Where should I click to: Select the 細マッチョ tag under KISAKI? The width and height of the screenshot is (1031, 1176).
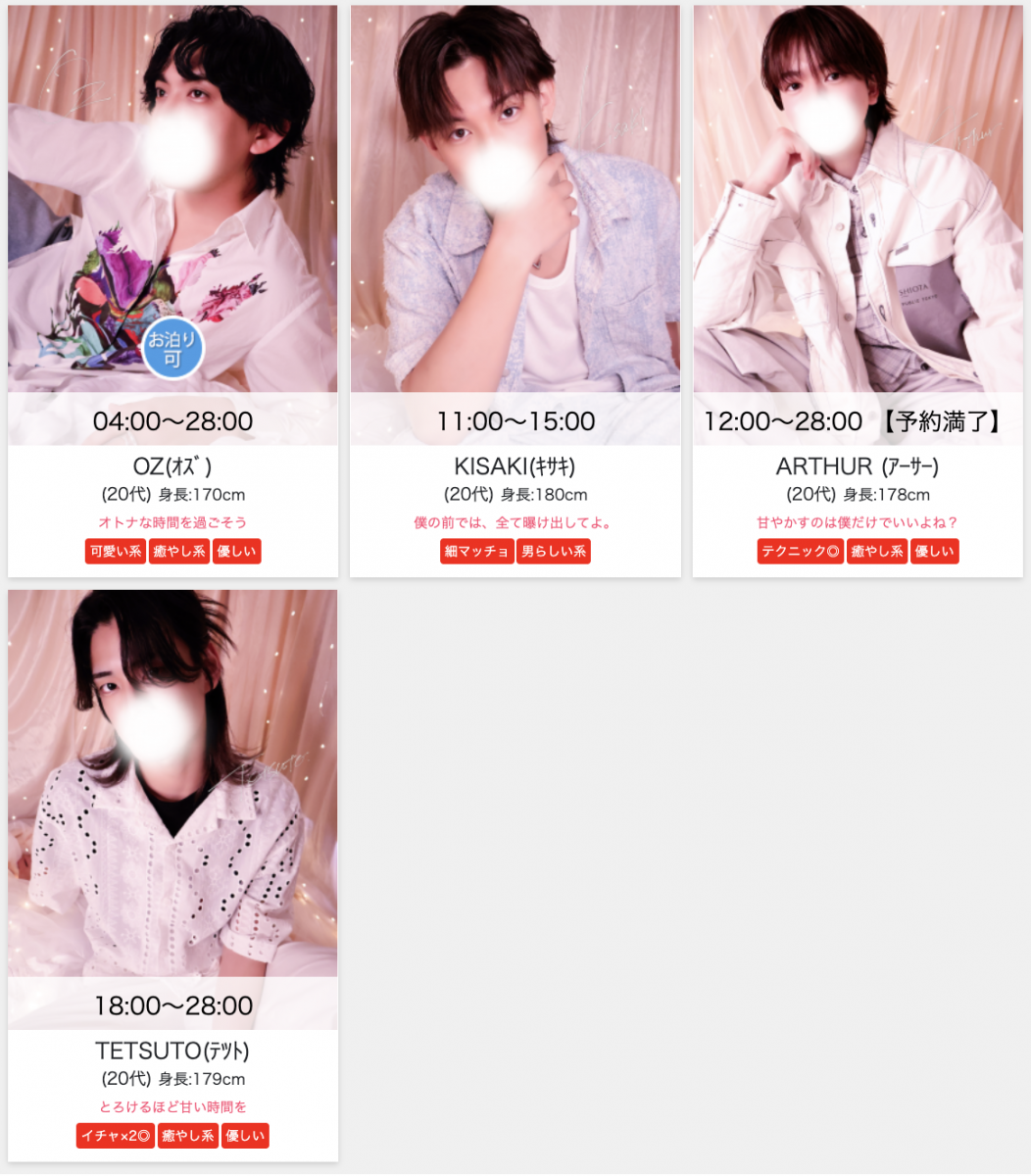click(476, 552)
